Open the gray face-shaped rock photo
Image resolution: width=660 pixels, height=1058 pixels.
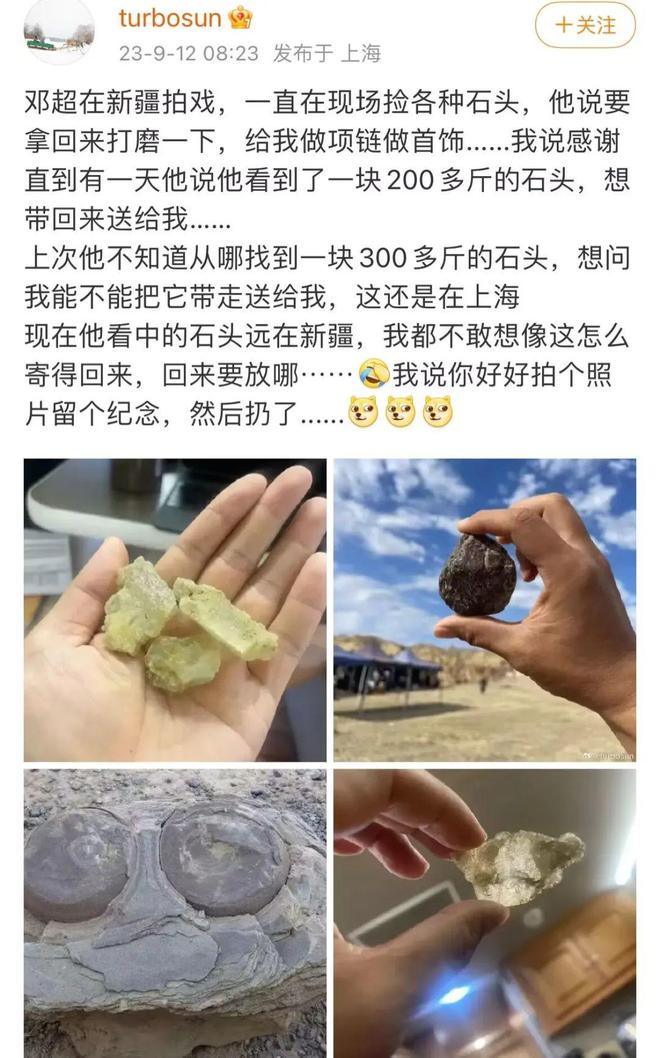(175, 912)
